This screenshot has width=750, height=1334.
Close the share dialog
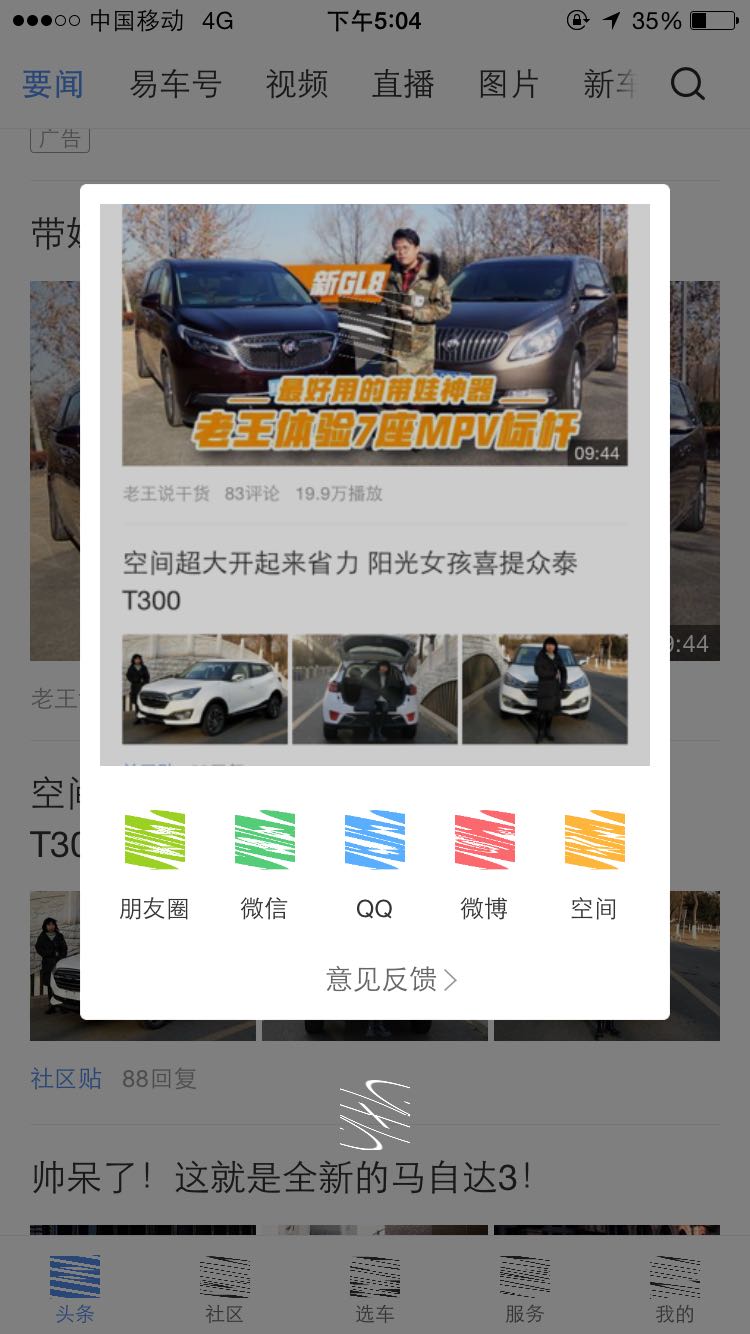pyautogui.click(x=375, y=1114)
